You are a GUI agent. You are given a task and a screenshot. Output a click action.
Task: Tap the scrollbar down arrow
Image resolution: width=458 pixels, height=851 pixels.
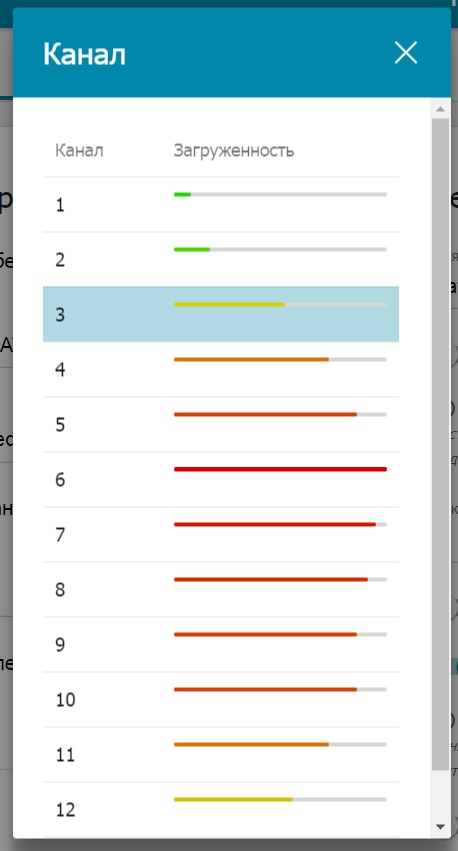[440, 827]
